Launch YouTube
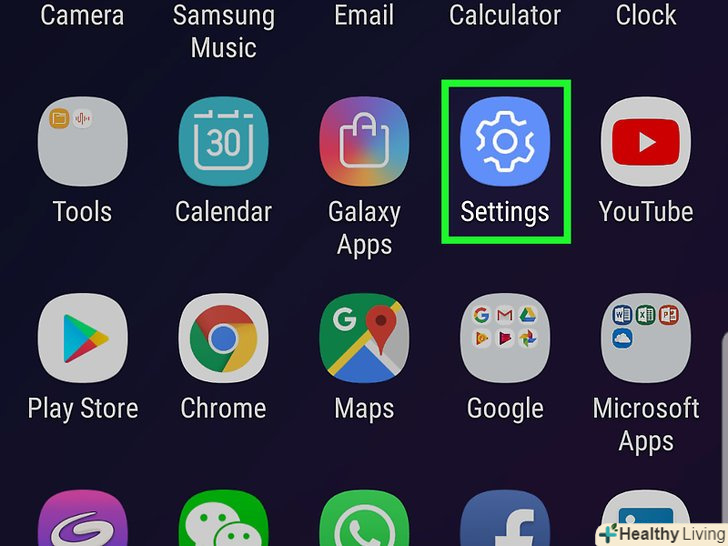The width and height of the screenshot is (728, 546). 646,143
